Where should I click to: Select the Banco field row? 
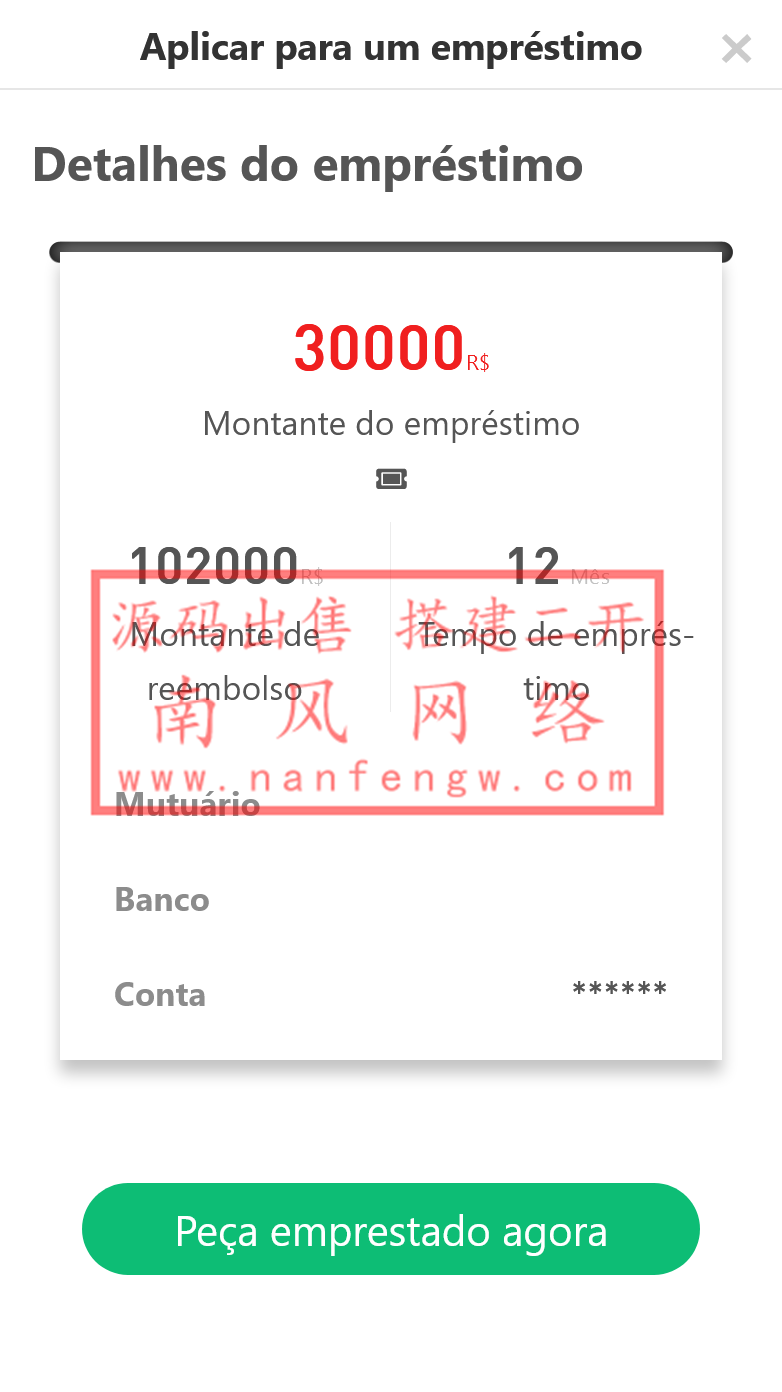(161, 899)
